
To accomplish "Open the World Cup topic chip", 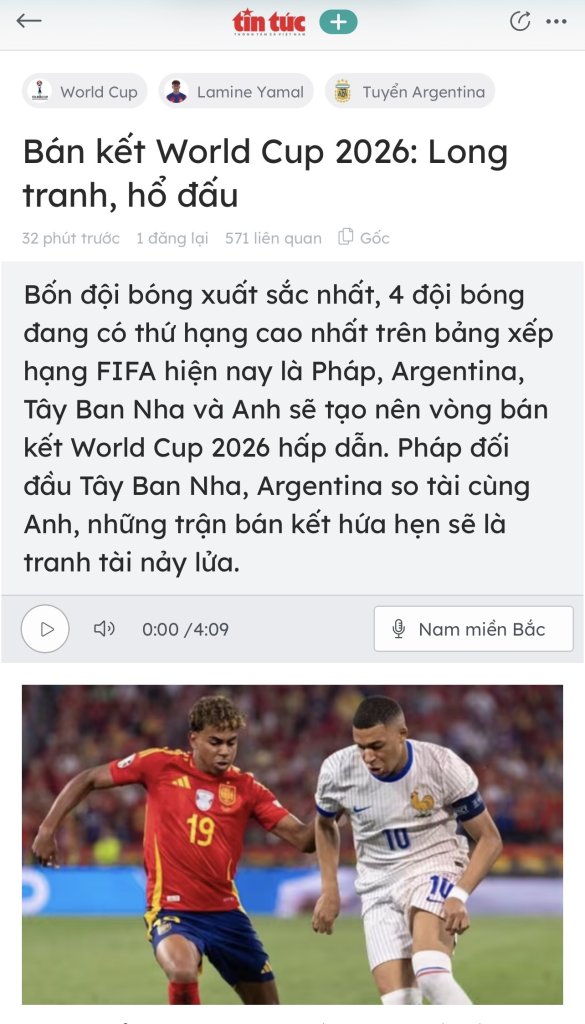I will click(x=85, y=91).
